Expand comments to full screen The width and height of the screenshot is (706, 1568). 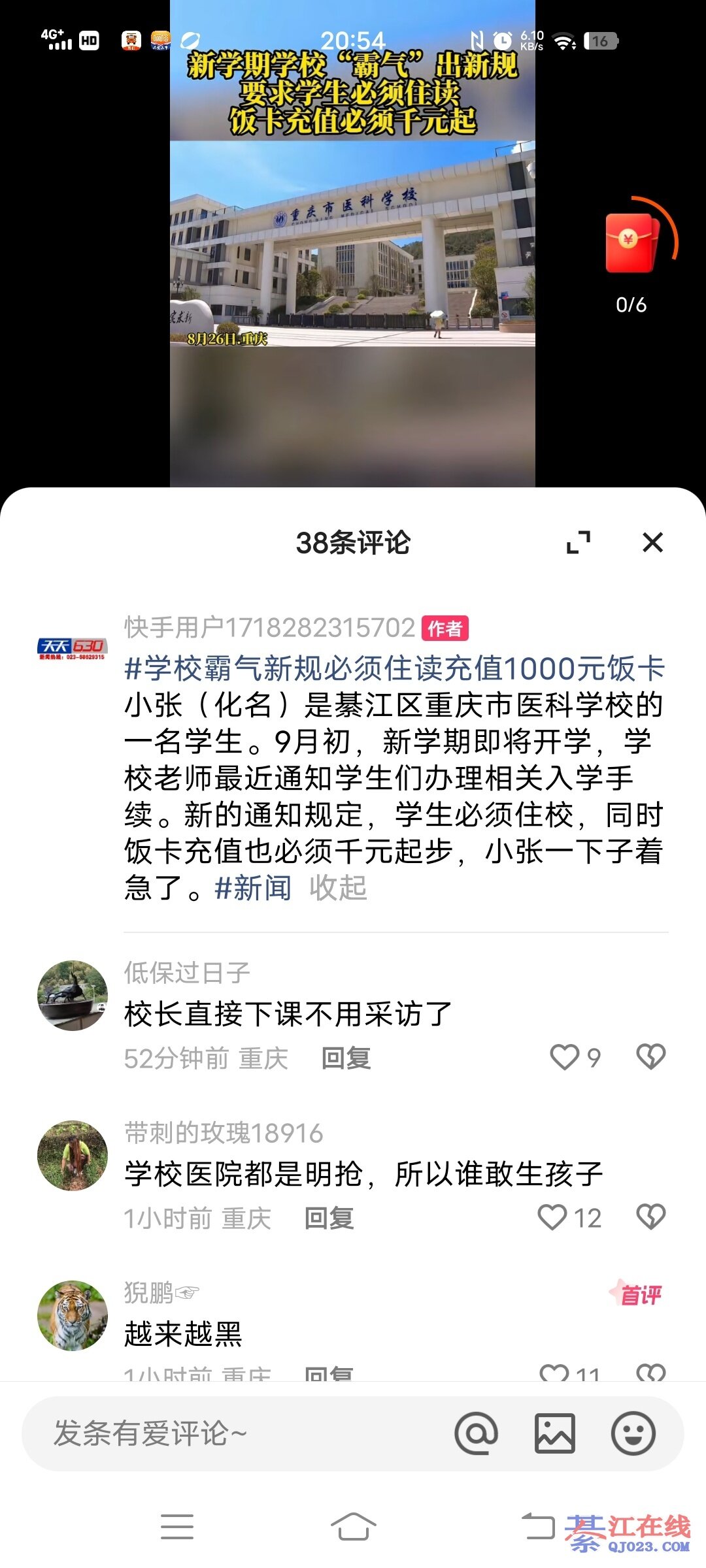[578, 542]
